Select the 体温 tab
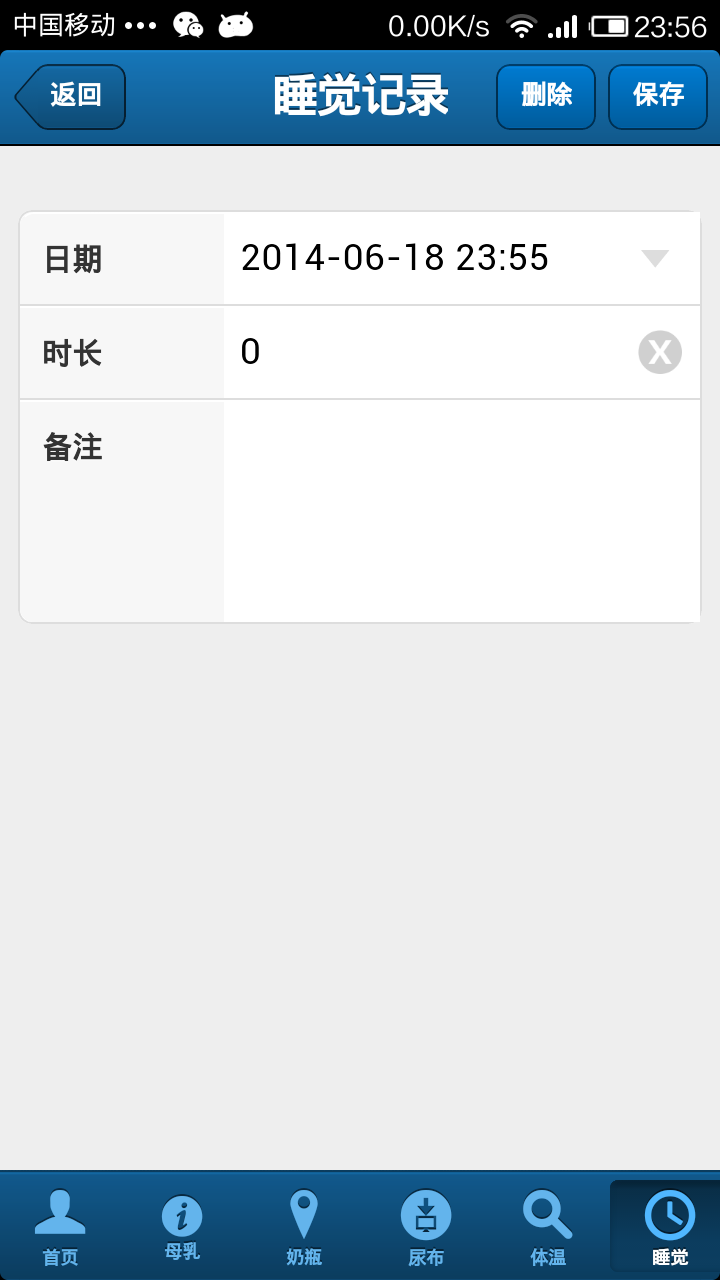 [548, 1227]
